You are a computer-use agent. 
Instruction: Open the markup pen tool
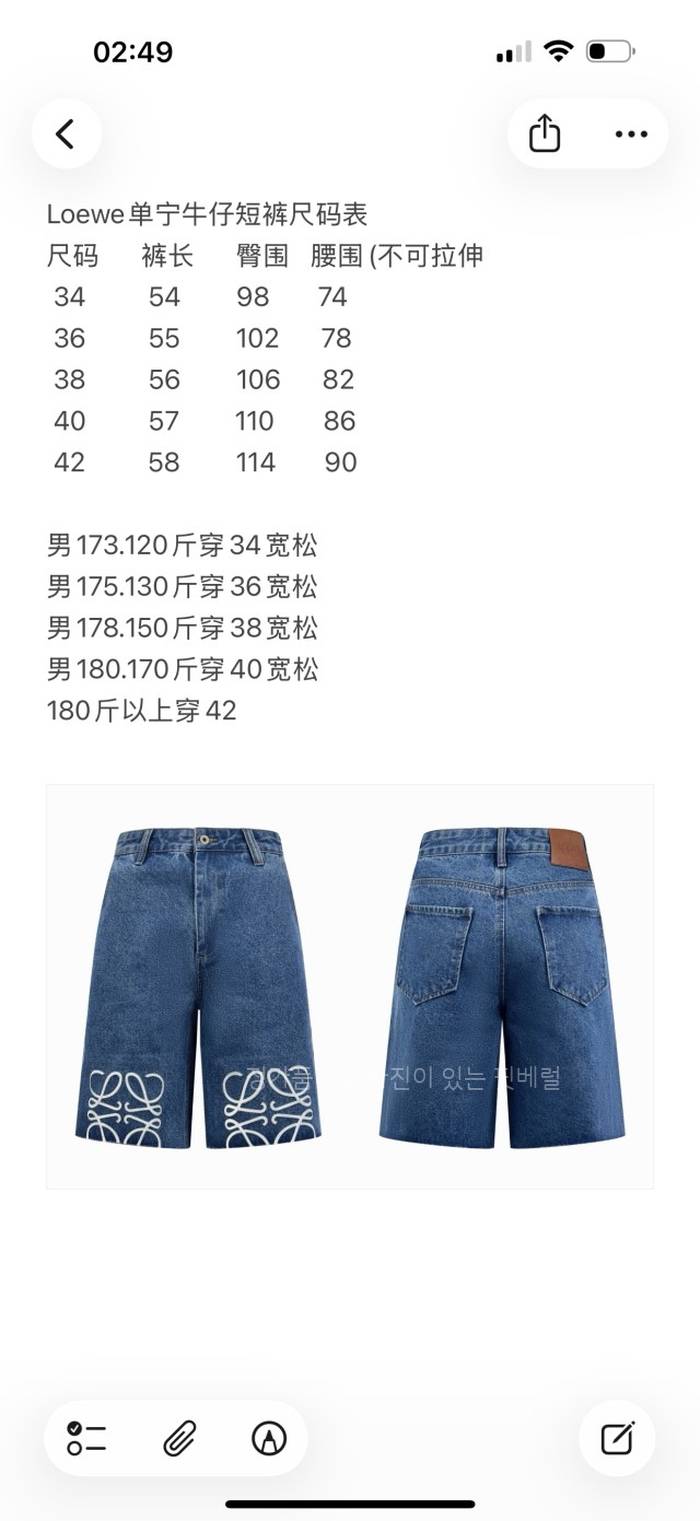pos(269,1438)
